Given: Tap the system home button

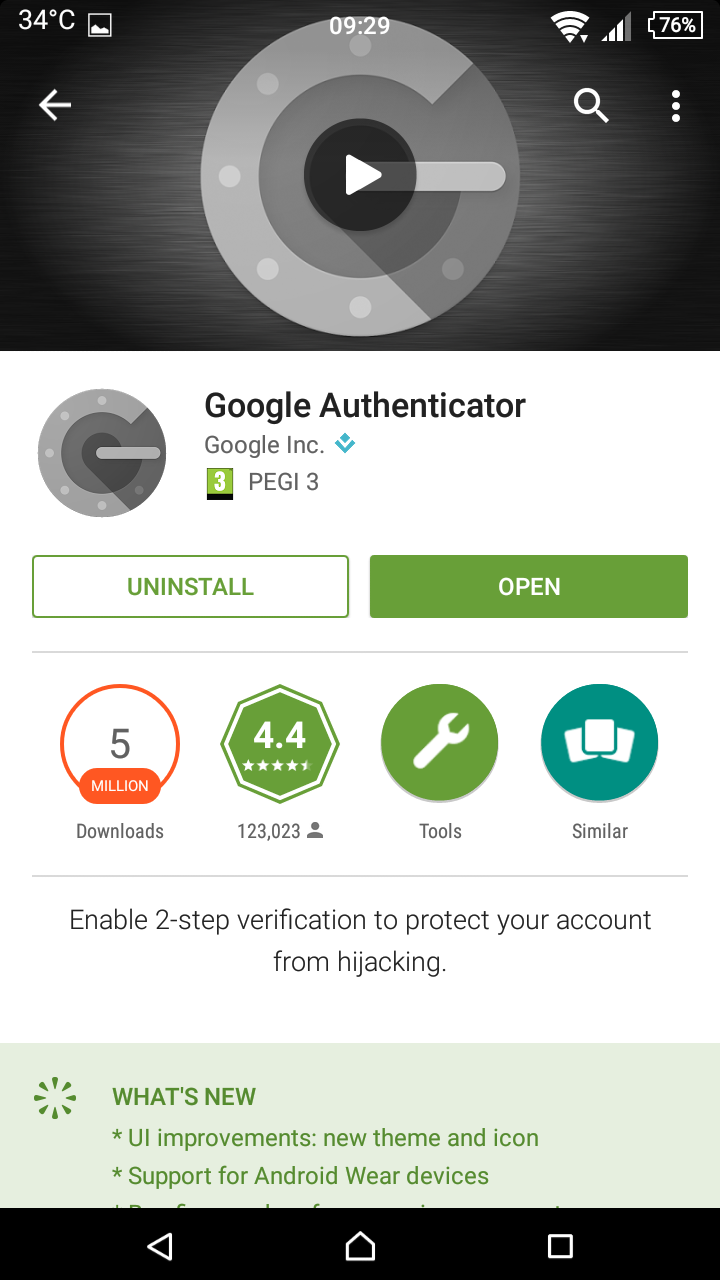Looking at the screenshot, I should [x=360, y=1245].
